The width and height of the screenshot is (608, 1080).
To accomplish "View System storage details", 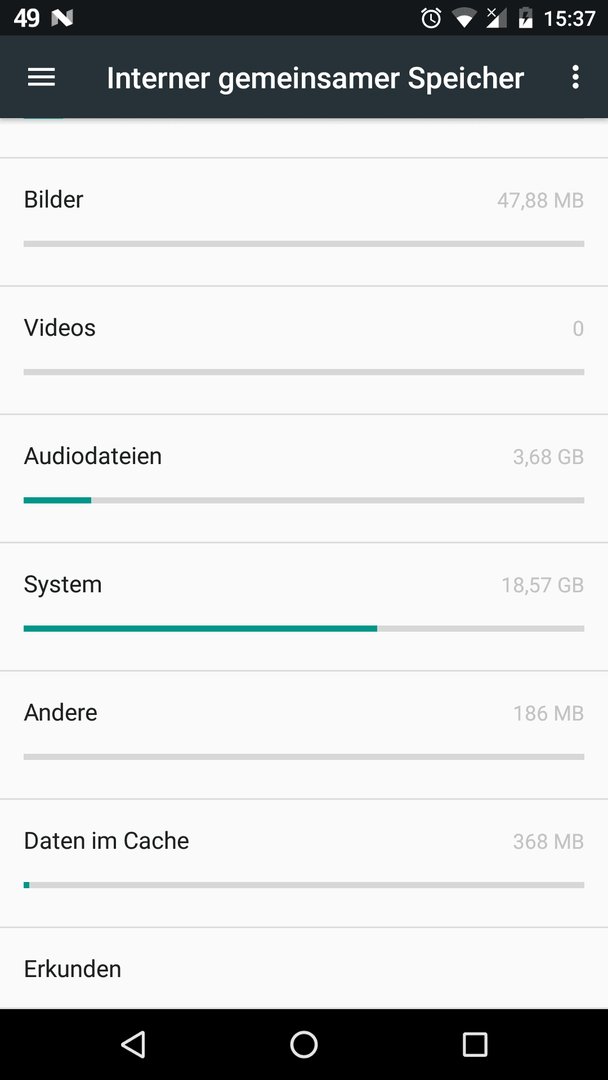I will [x=304, y=606].
